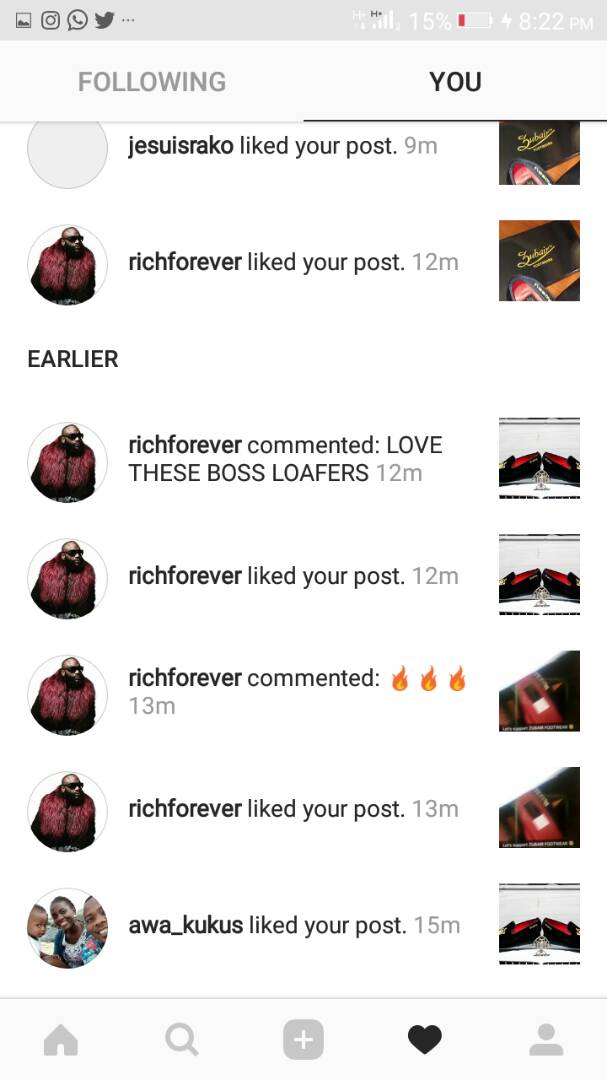The width and height of the screenshot is (607, 1080).
Task: Go to your profile tab
Action: pos(546,1040)
